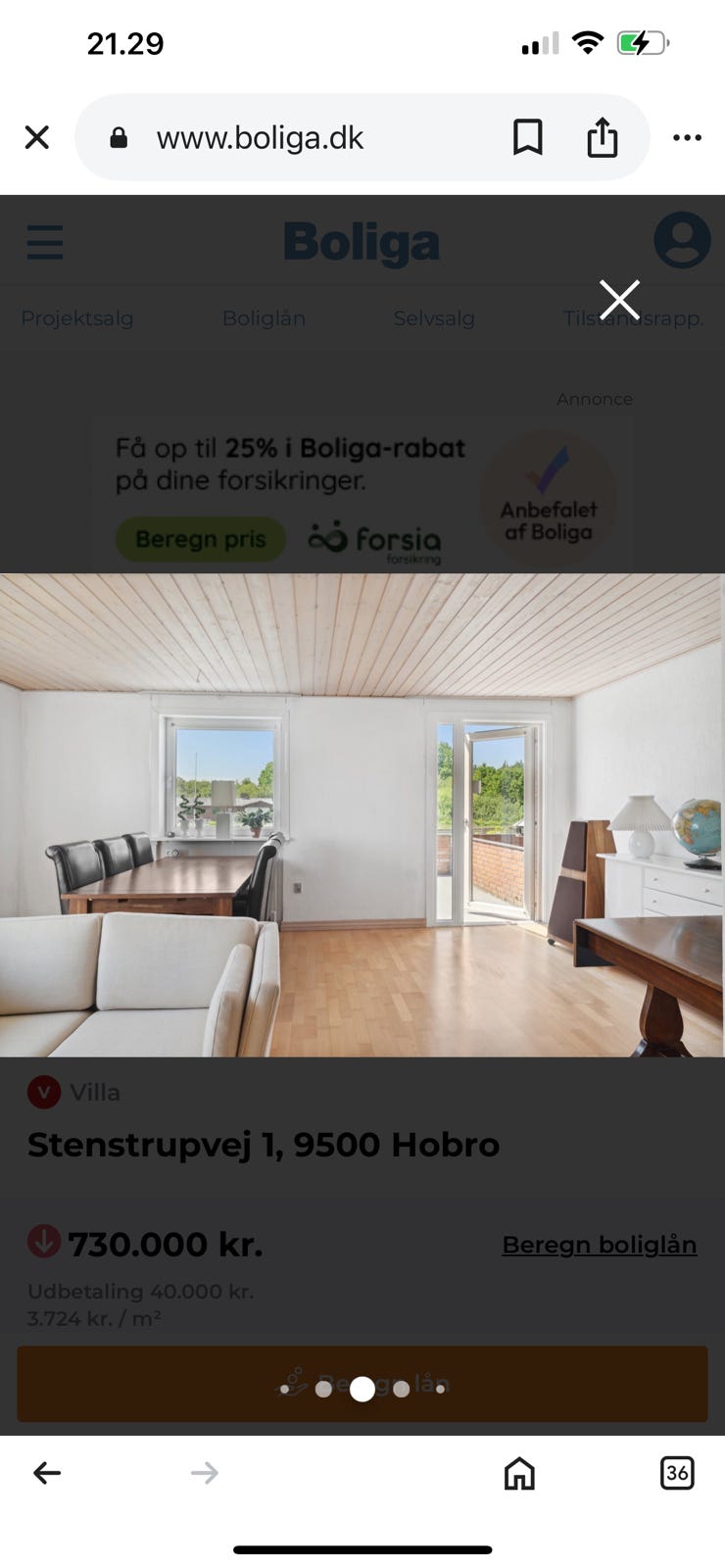
Task: Visit the Selvsalg tab
Action: 434,318
